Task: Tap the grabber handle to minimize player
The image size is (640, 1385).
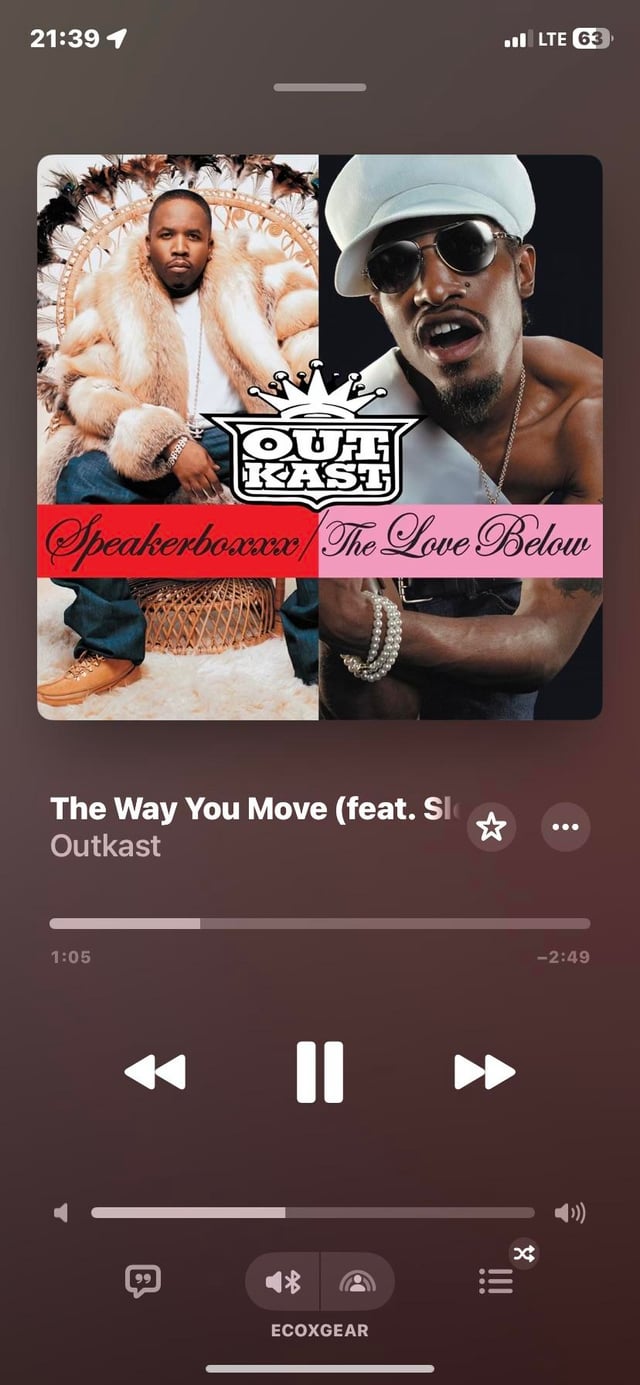Action: [320, 88]
